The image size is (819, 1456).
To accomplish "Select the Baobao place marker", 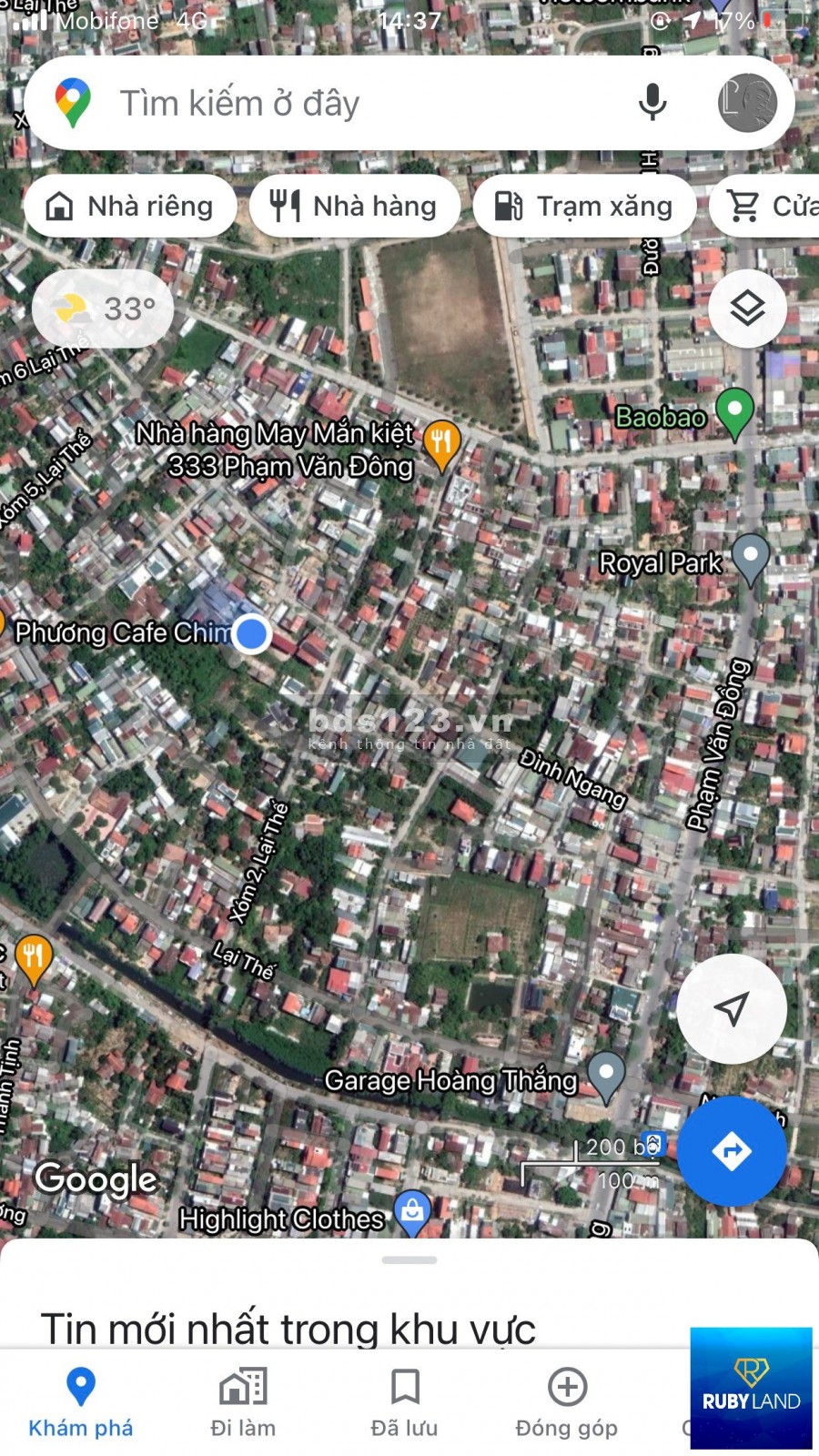I will (x=734, y=411).
